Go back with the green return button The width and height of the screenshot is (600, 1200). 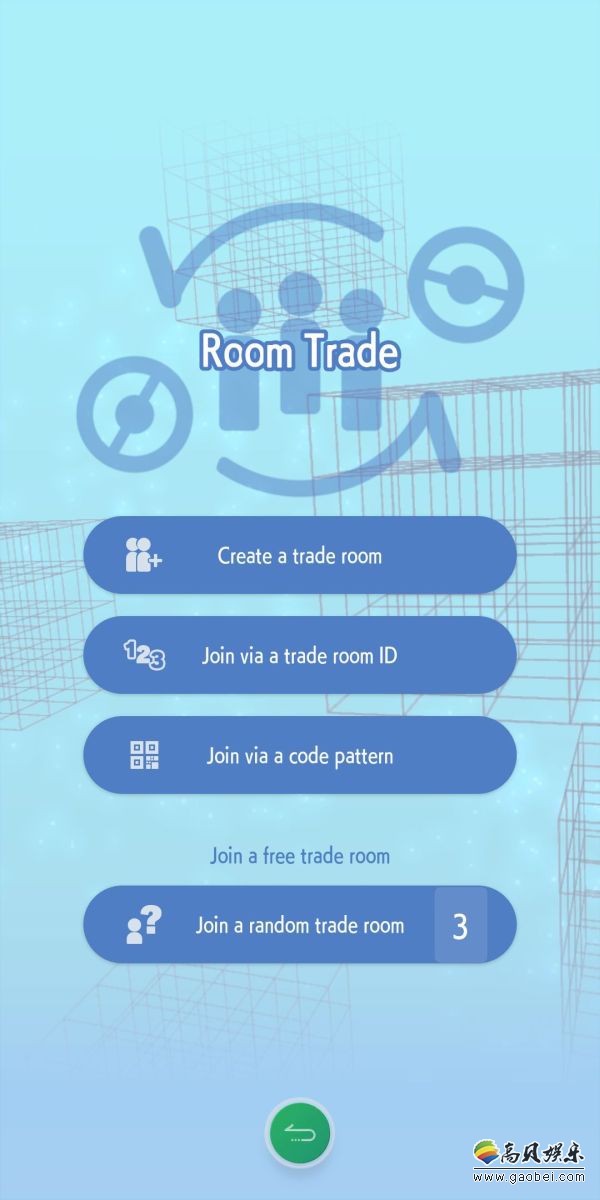(x=299, y=1133)
